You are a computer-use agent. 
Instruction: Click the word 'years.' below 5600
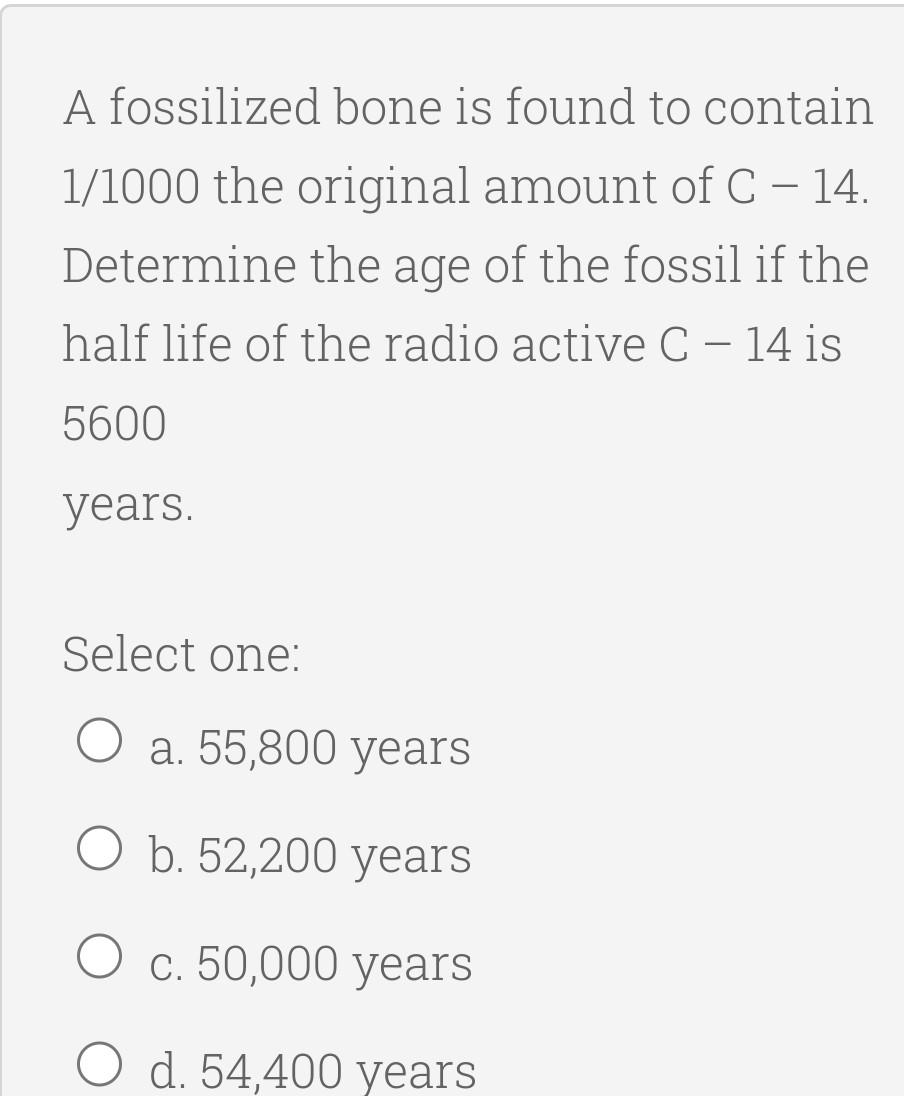click(x=125, y=503)
